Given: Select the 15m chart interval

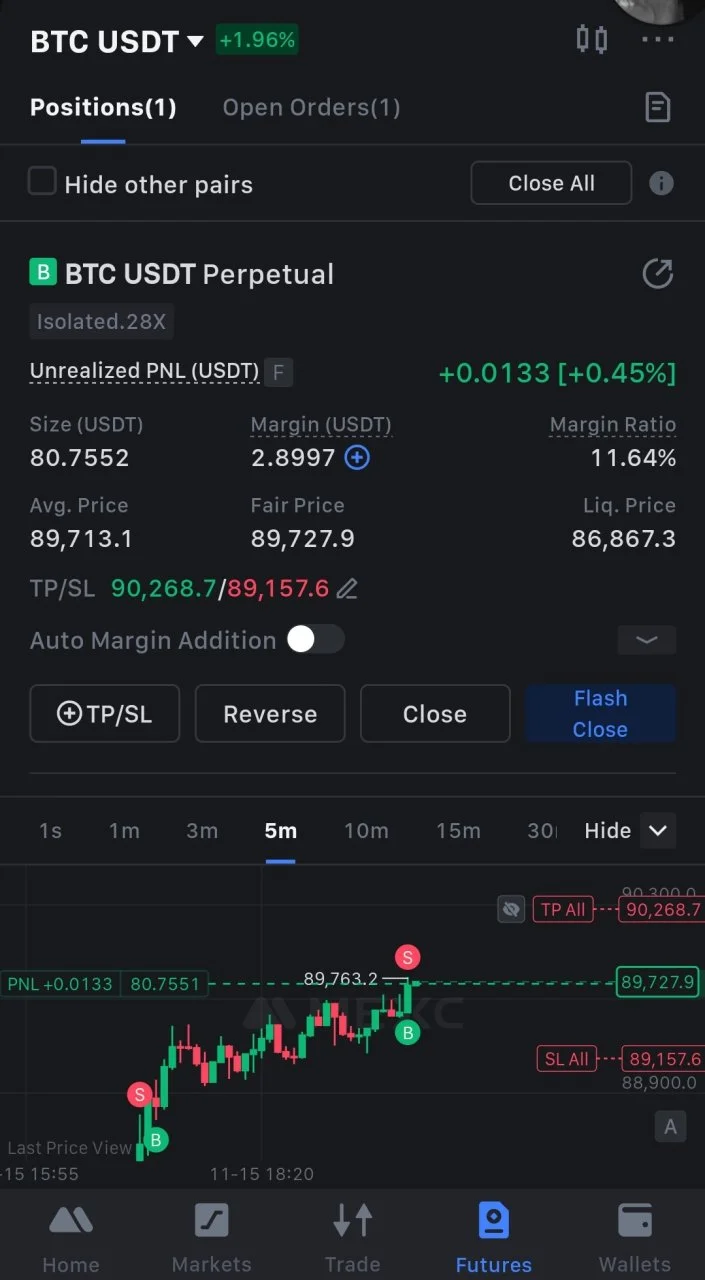Looking at the screenshot, I should click(458, 831).
